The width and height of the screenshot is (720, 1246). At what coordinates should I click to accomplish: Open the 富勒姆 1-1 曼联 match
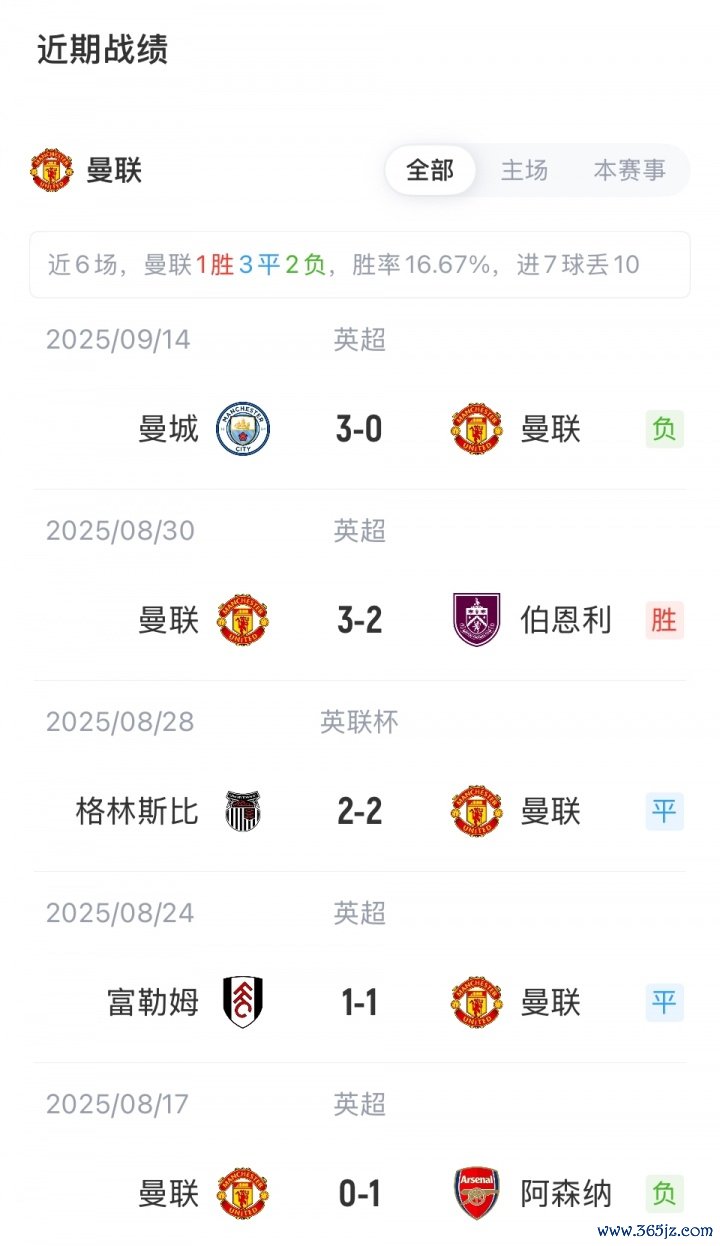pos(360,977)
